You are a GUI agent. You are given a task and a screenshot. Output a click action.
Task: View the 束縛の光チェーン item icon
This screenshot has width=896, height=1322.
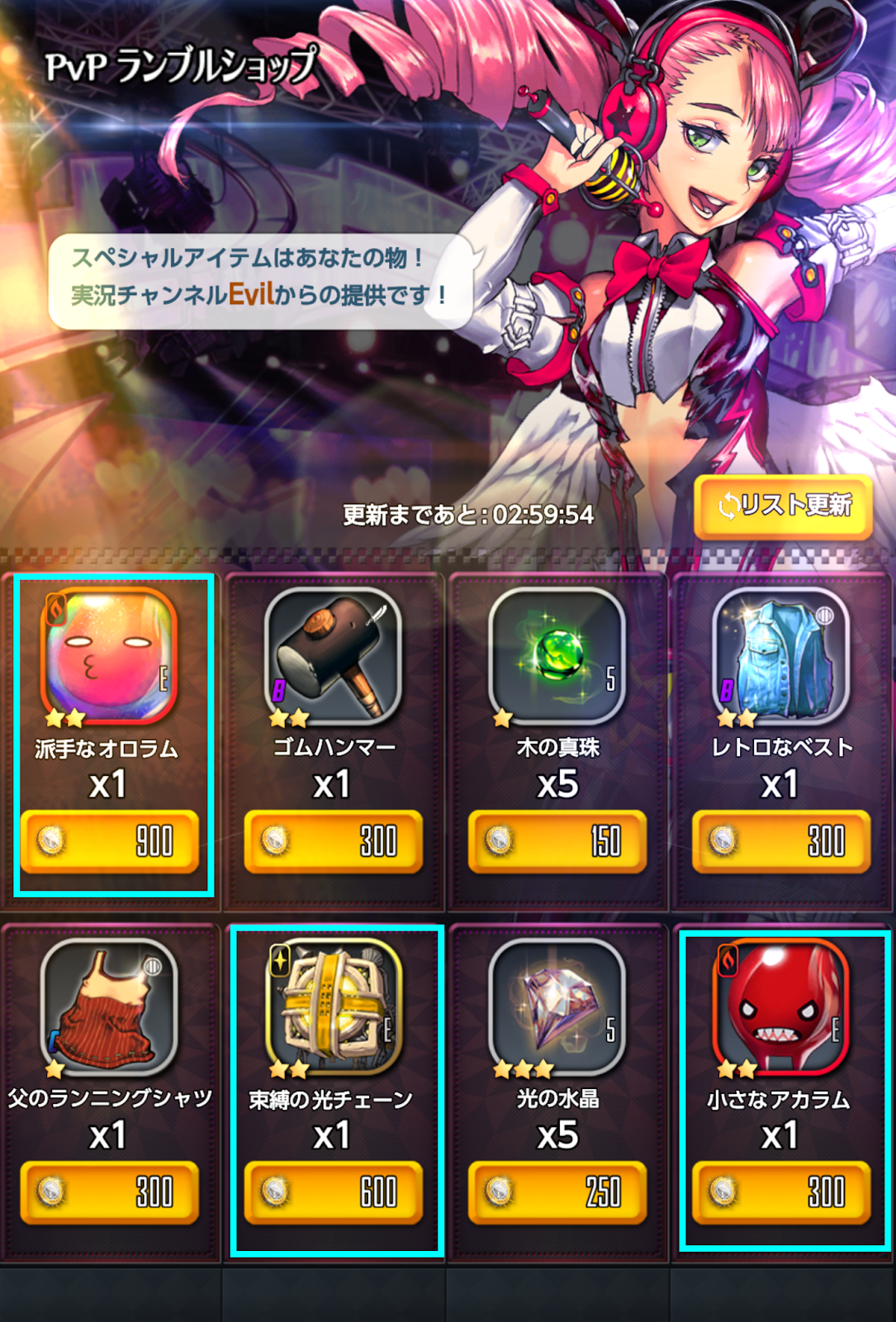333,1006
